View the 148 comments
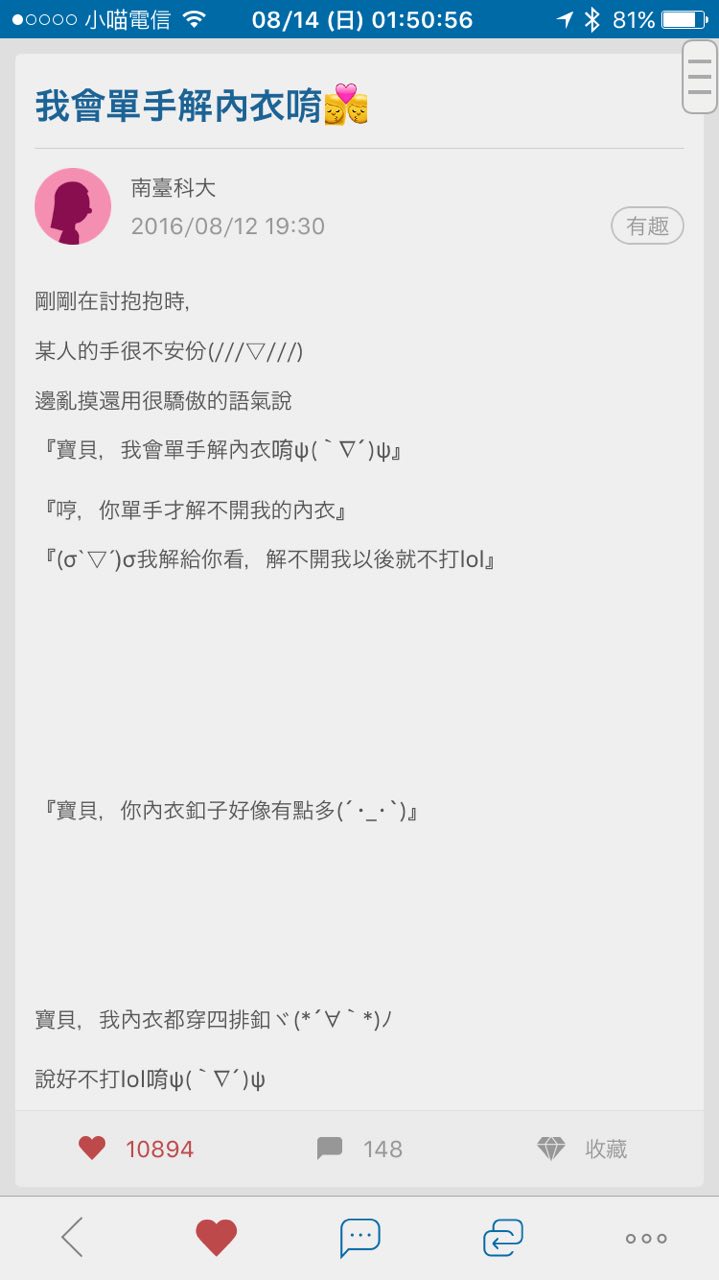The image size is (719, 1280). point(360,1149)
